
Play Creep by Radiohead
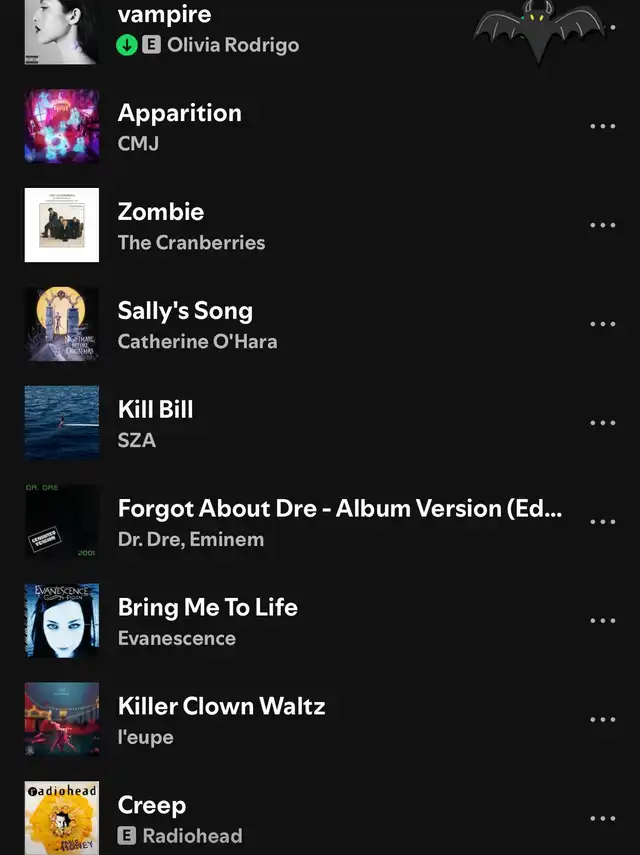[x=152, y=806]
